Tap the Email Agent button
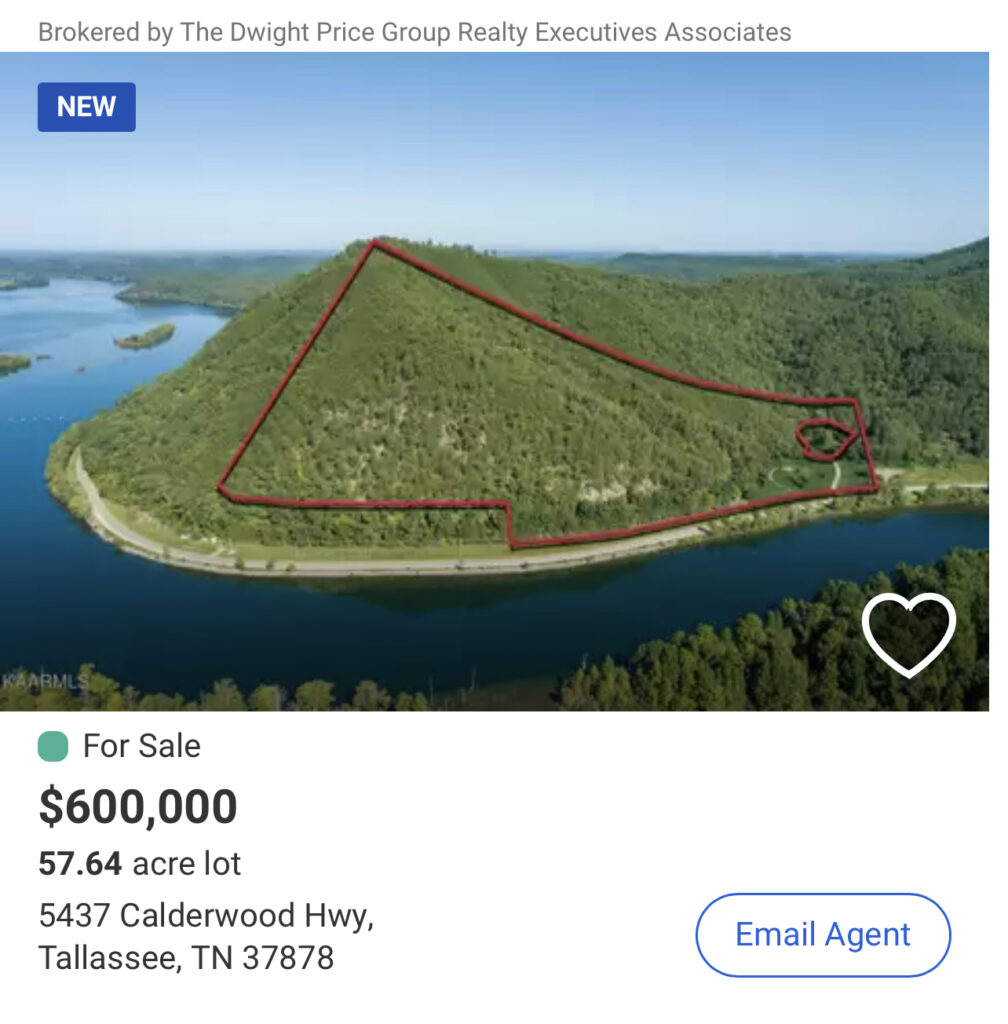Screen dimensions: 1008x1024 (822, 935)
